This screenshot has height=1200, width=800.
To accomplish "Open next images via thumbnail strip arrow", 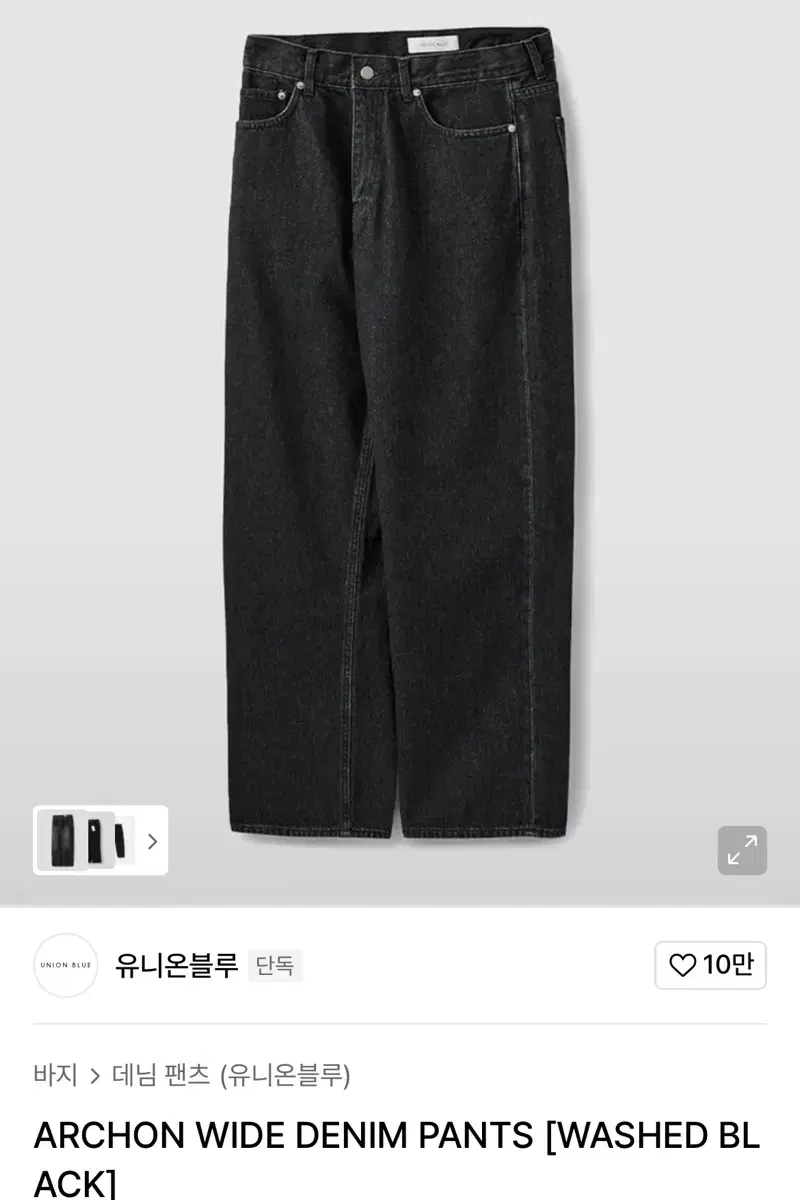I will pyautogui.click(x=152, y=842).
